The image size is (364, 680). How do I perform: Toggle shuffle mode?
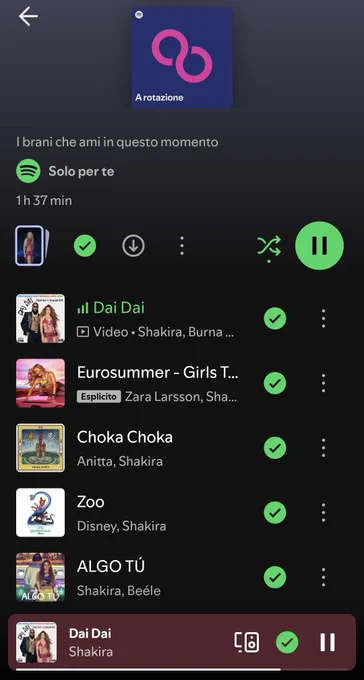pos(269,248)
